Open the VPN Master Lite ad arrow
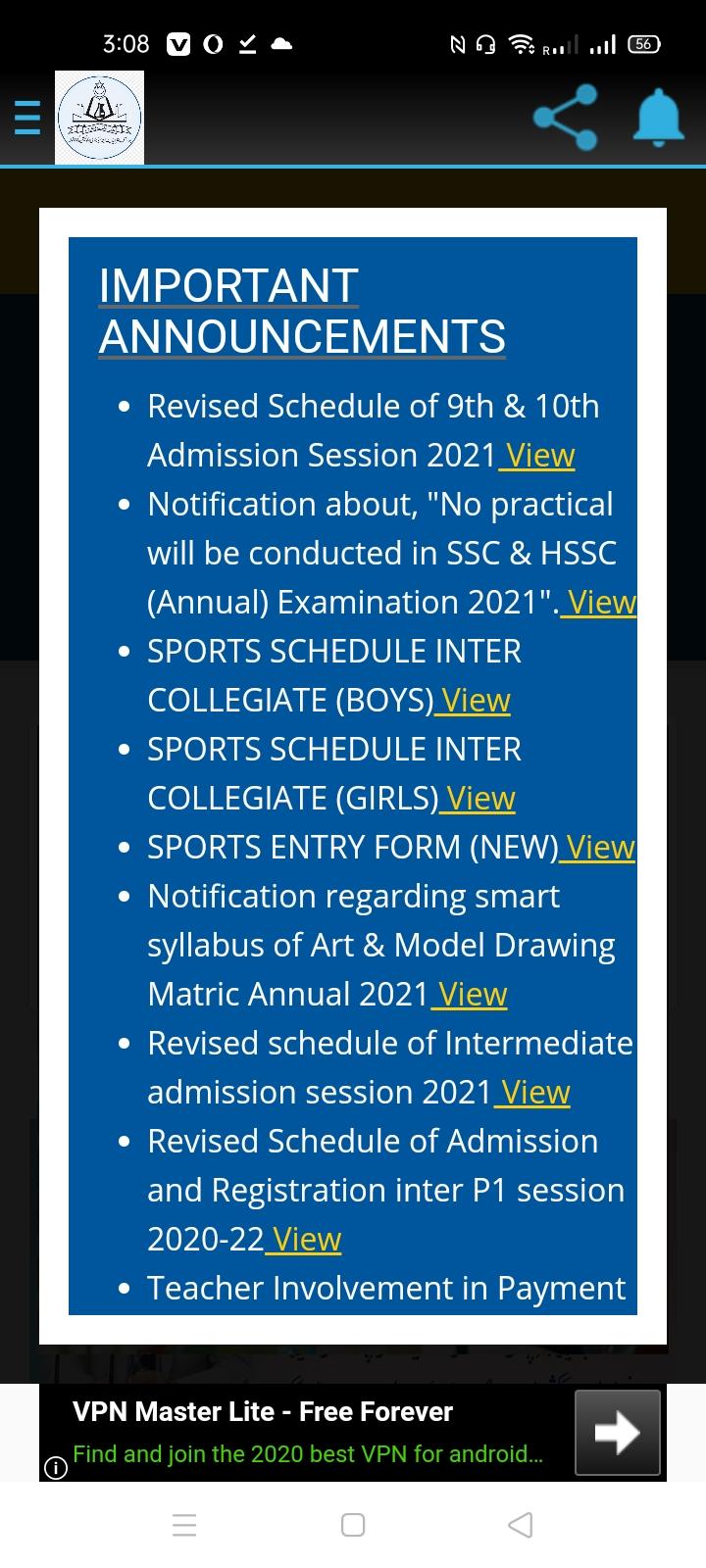Screen dimensions: 706x1568 point(617,1432)
